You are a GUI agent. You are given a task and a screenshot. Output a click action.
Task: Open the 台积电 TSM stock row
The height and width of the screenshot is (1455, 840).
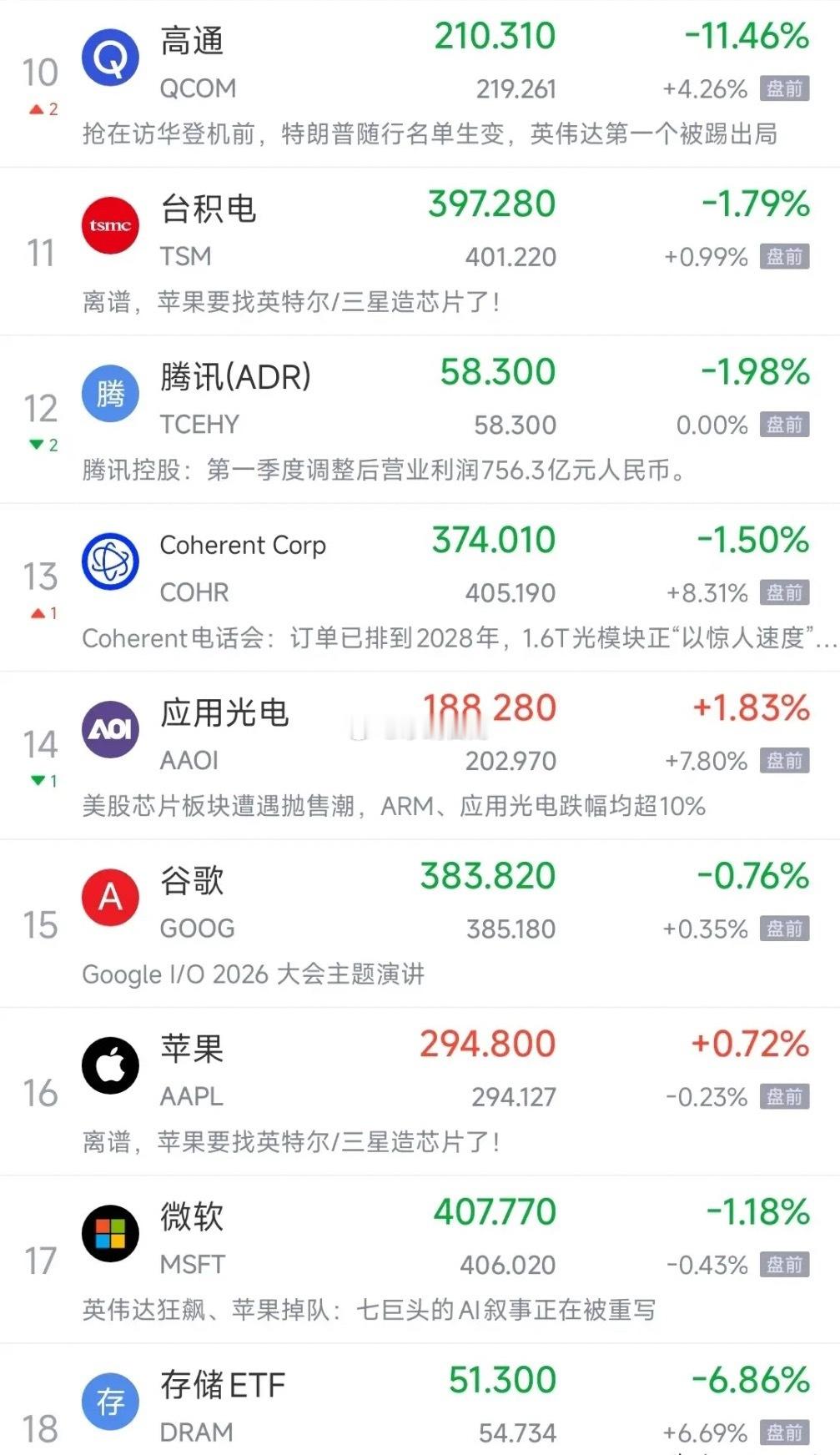[x=420, y=252]
